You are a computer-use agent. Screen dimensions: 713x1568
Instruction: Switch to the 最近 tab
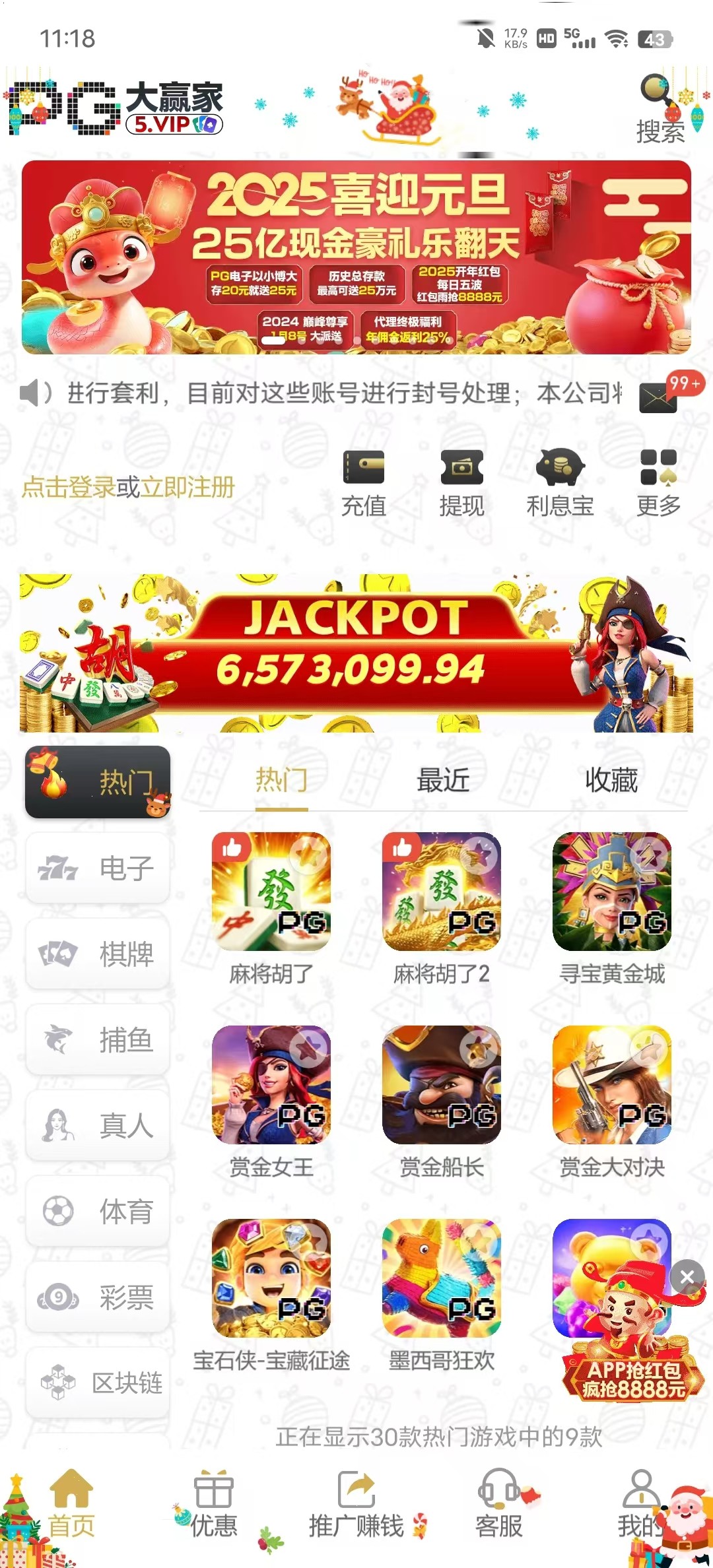point(443,781)
